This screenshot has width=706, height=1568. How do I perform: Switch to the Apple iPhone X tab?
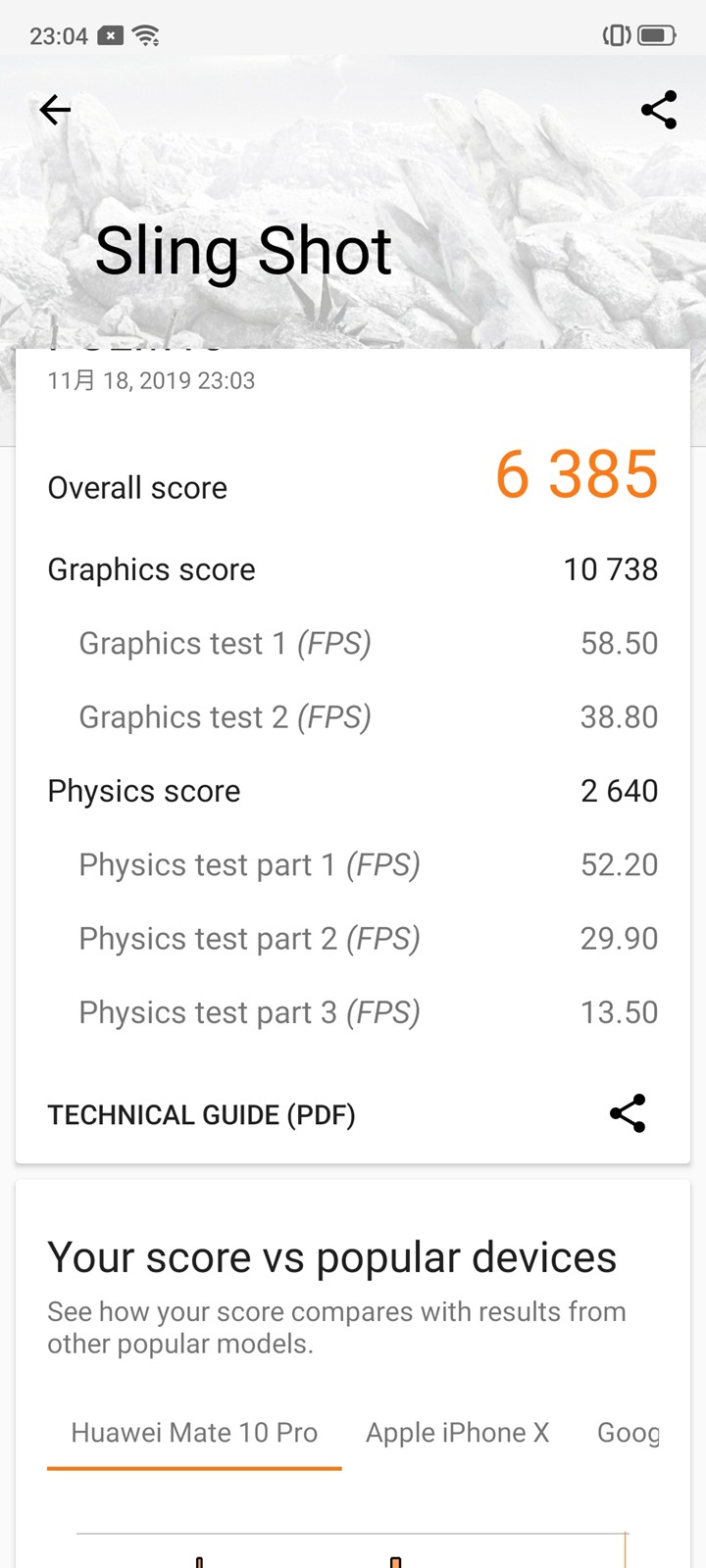(457, 1433)
